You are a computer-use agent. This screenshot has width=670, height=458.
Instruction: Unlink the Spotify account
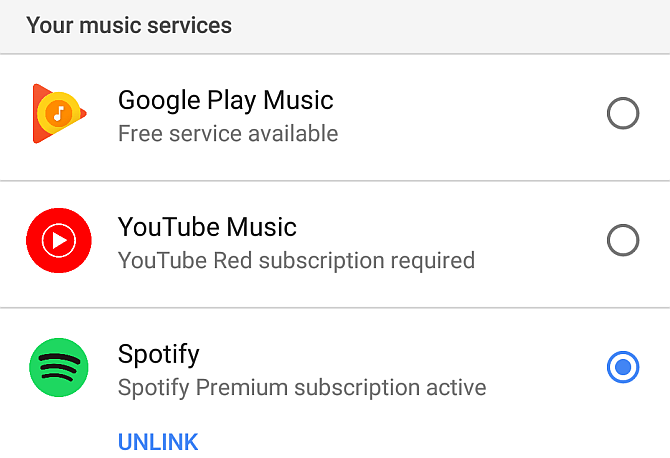[158, 441]
